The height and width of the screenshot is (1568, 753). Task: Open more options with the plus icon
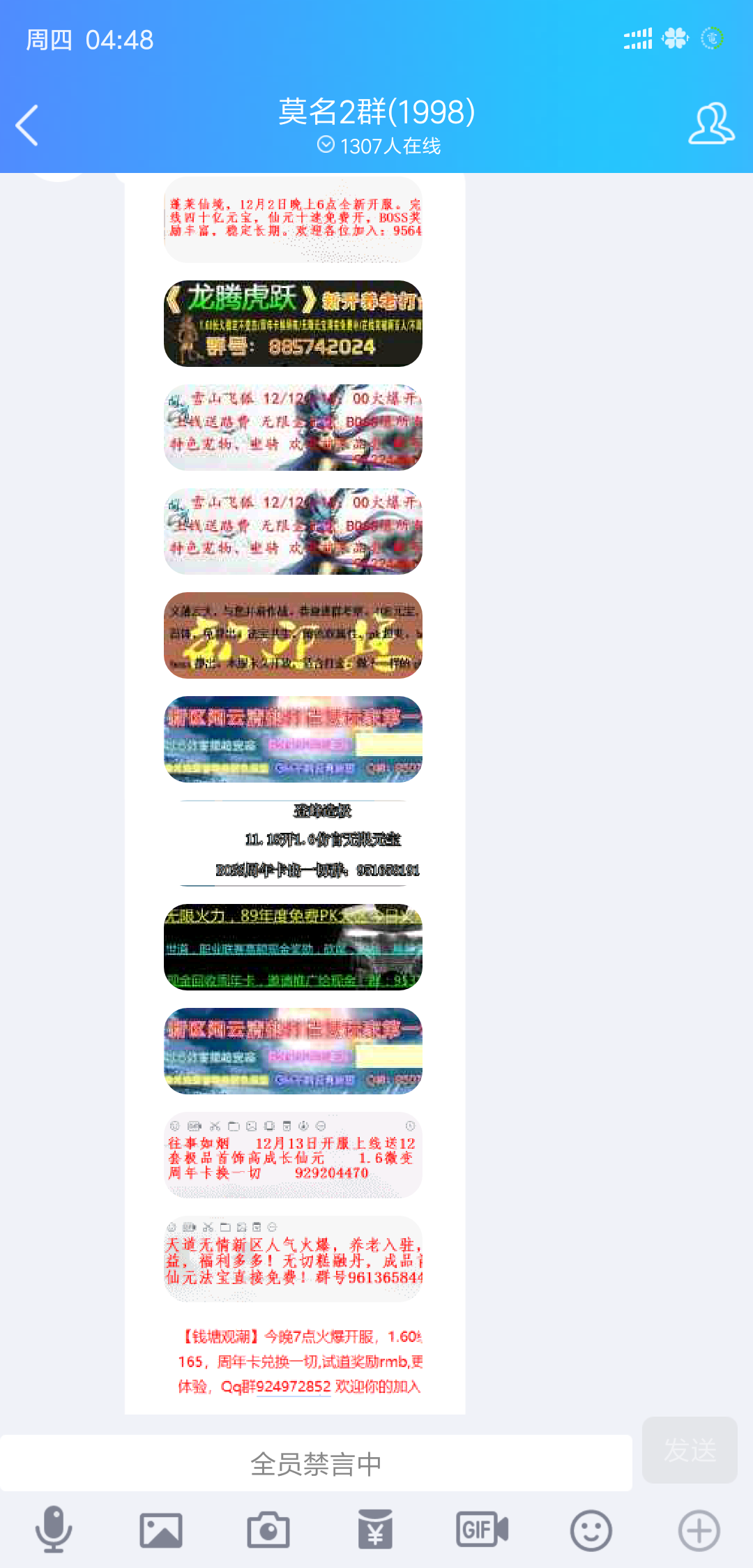point(699,1530)
